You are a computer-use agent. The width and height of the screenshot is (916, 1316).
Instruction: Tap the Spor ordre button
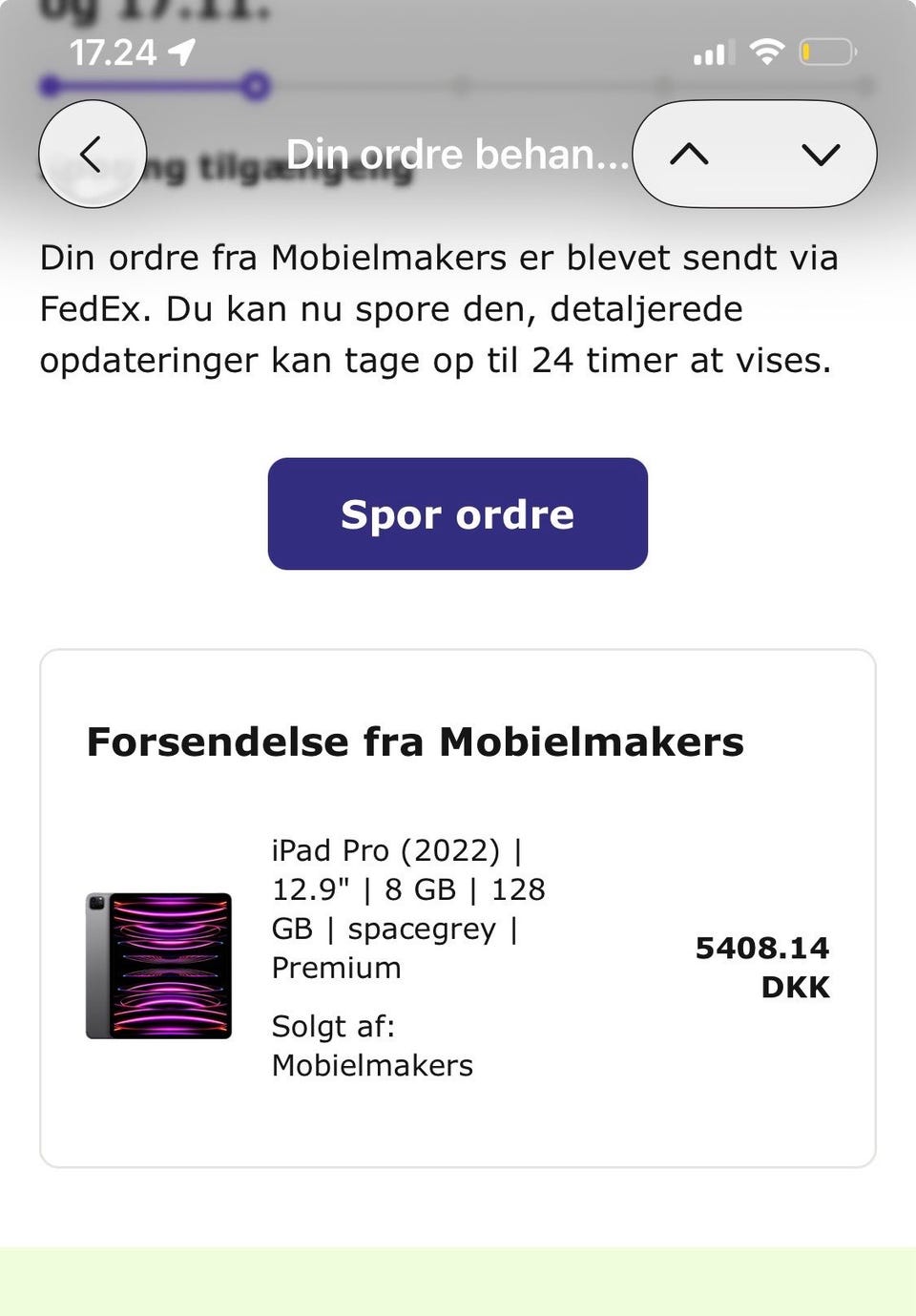point(457,513)
